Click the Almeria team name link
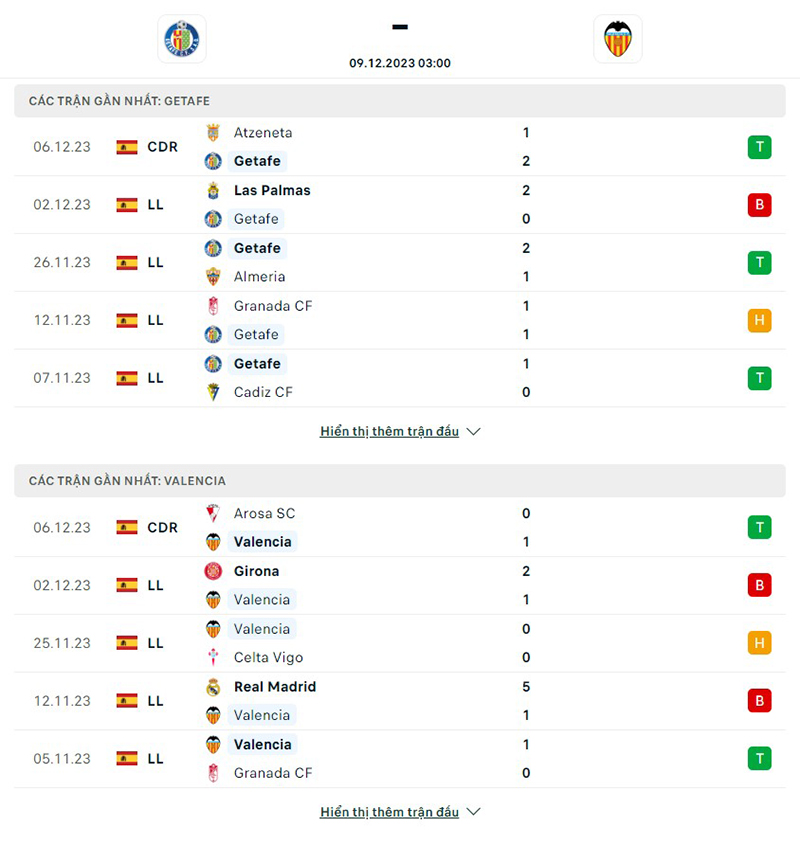800x845 pixels. click(260, 276)
